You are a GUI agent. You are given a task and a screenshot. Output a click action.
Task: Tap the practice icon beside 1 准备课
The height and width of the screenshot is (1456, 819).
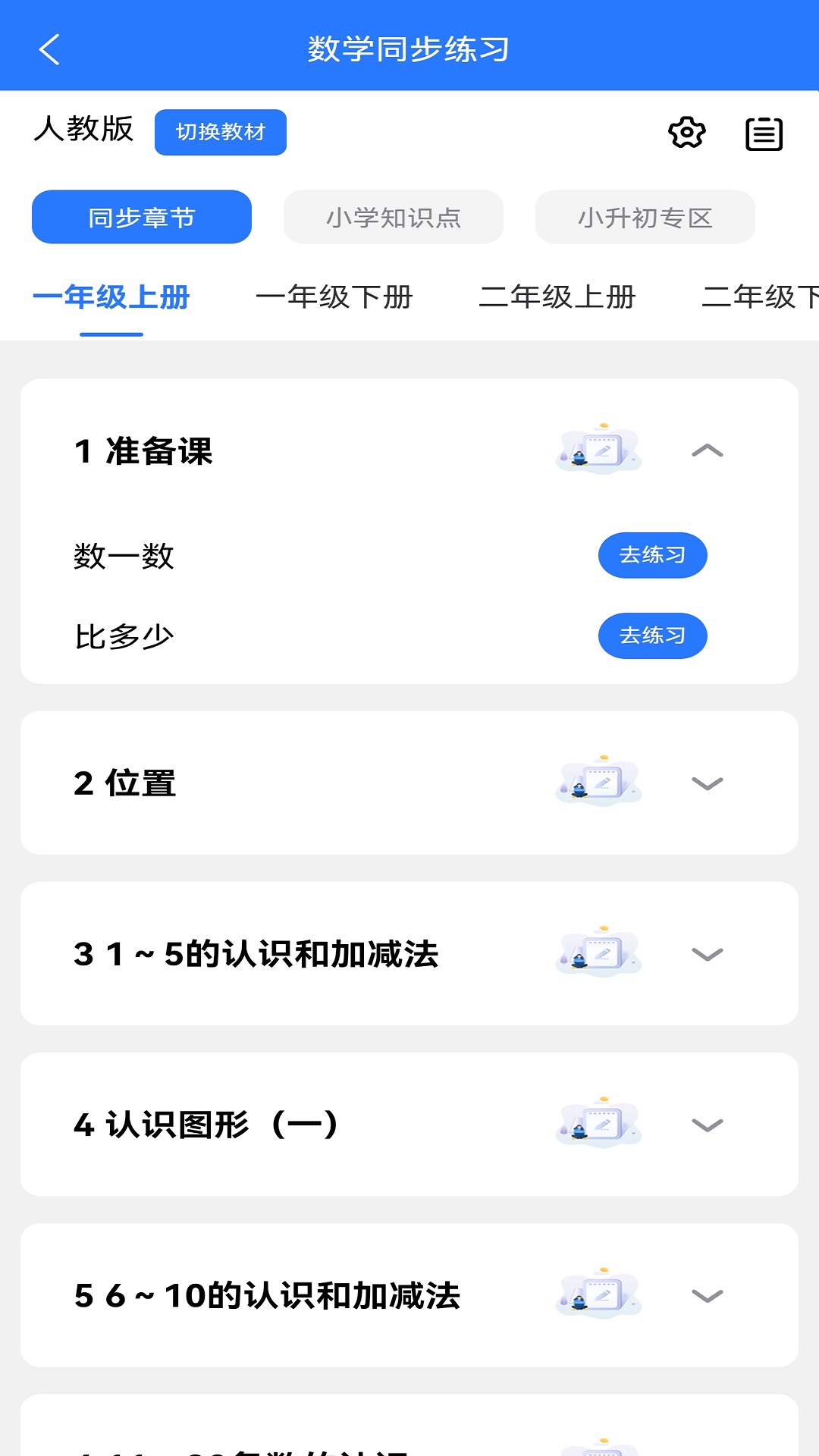click(597, 449)
